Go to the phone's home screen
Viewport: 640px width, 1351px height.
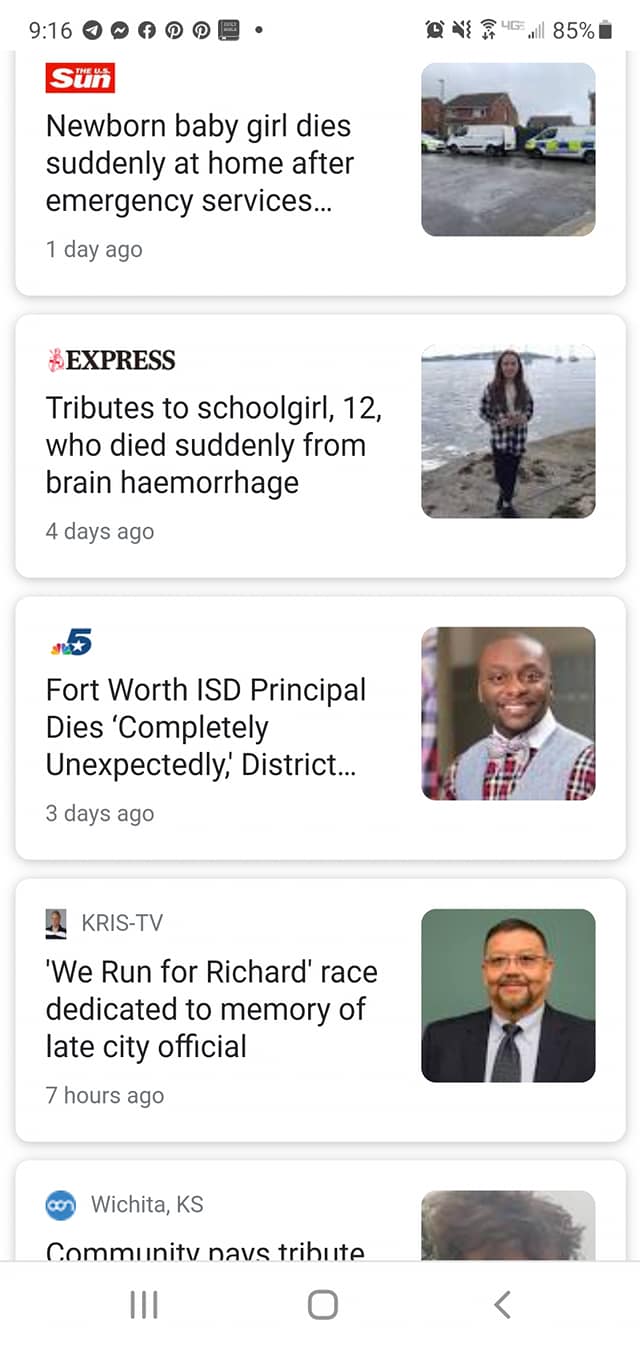(322, 1305)
